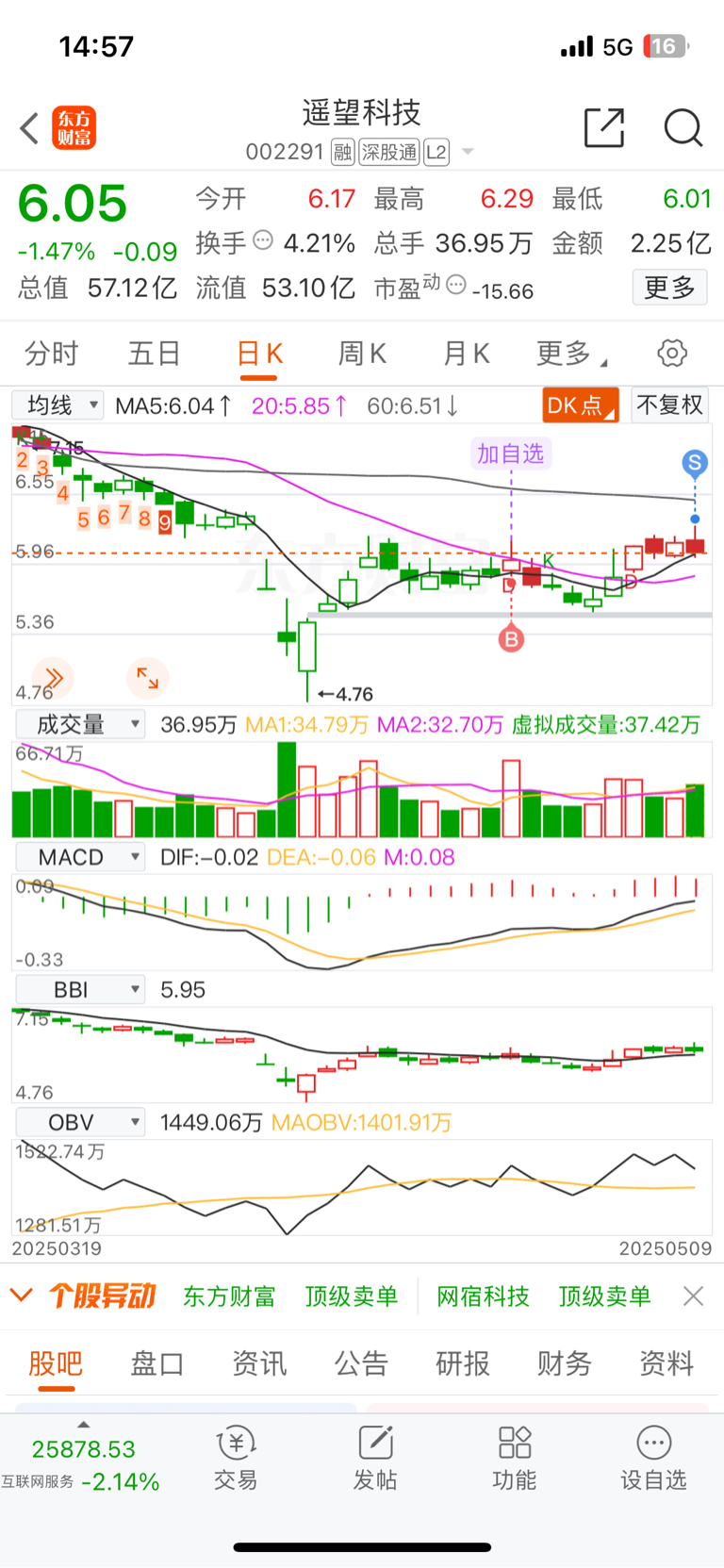This screenshot has height=1568, width=724.
Task: Open chart settings gear icon
Action: coord(672,354)
